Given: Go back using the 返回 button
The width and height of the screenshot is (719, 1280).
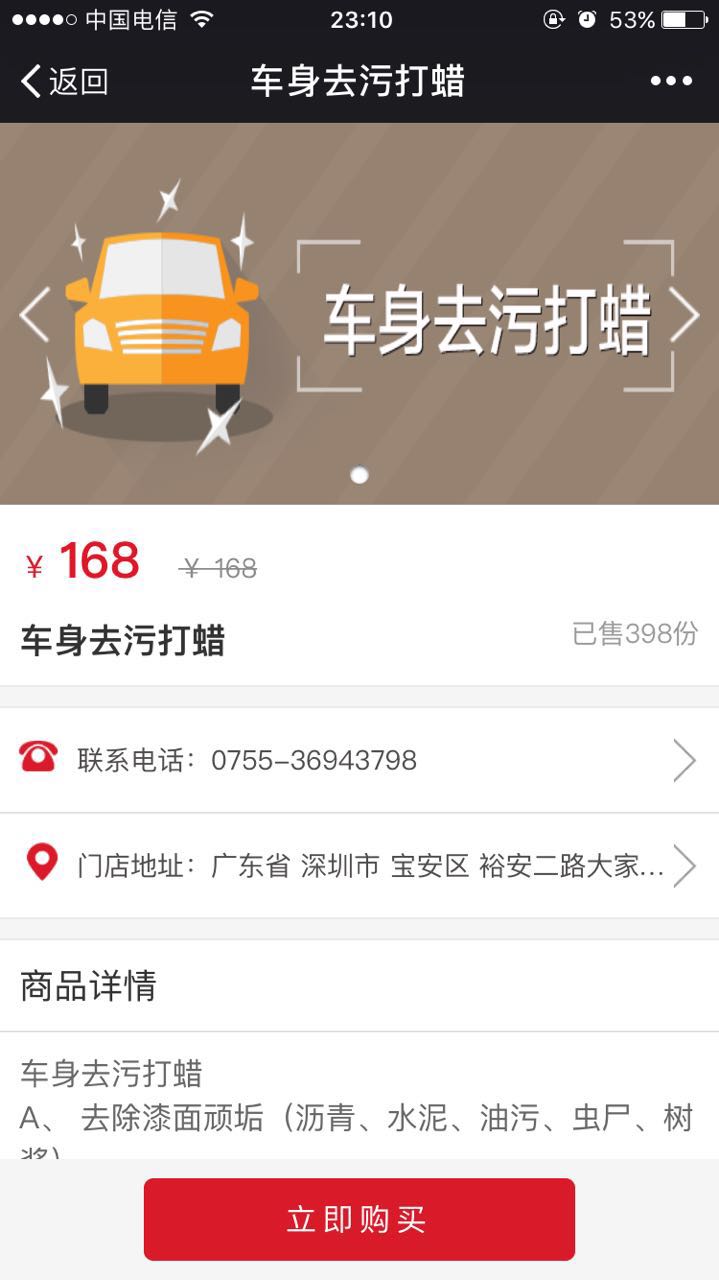Looking at the screenshot, I should tap(63, 81).
